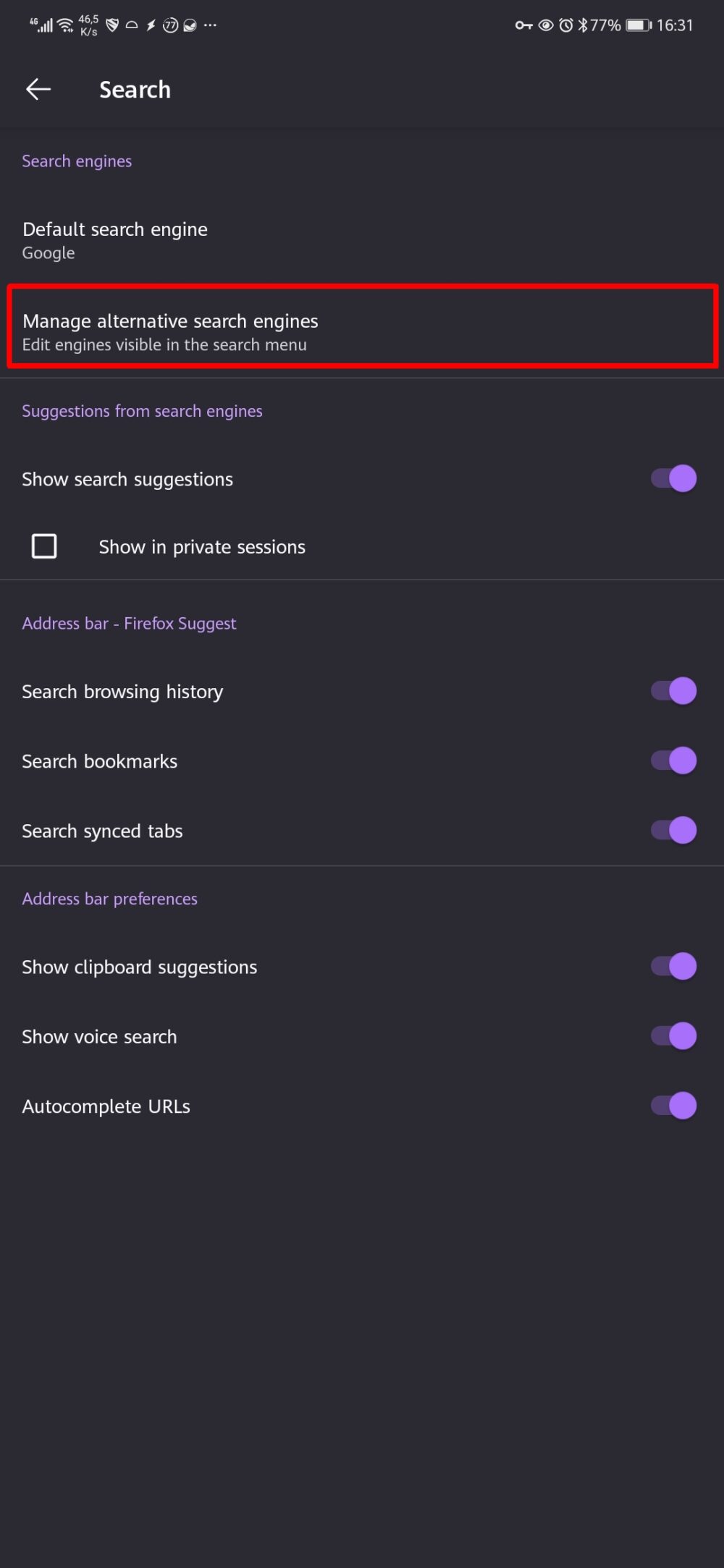
Task: Enable Show in private sessions
Action: [x=43, y=546]
